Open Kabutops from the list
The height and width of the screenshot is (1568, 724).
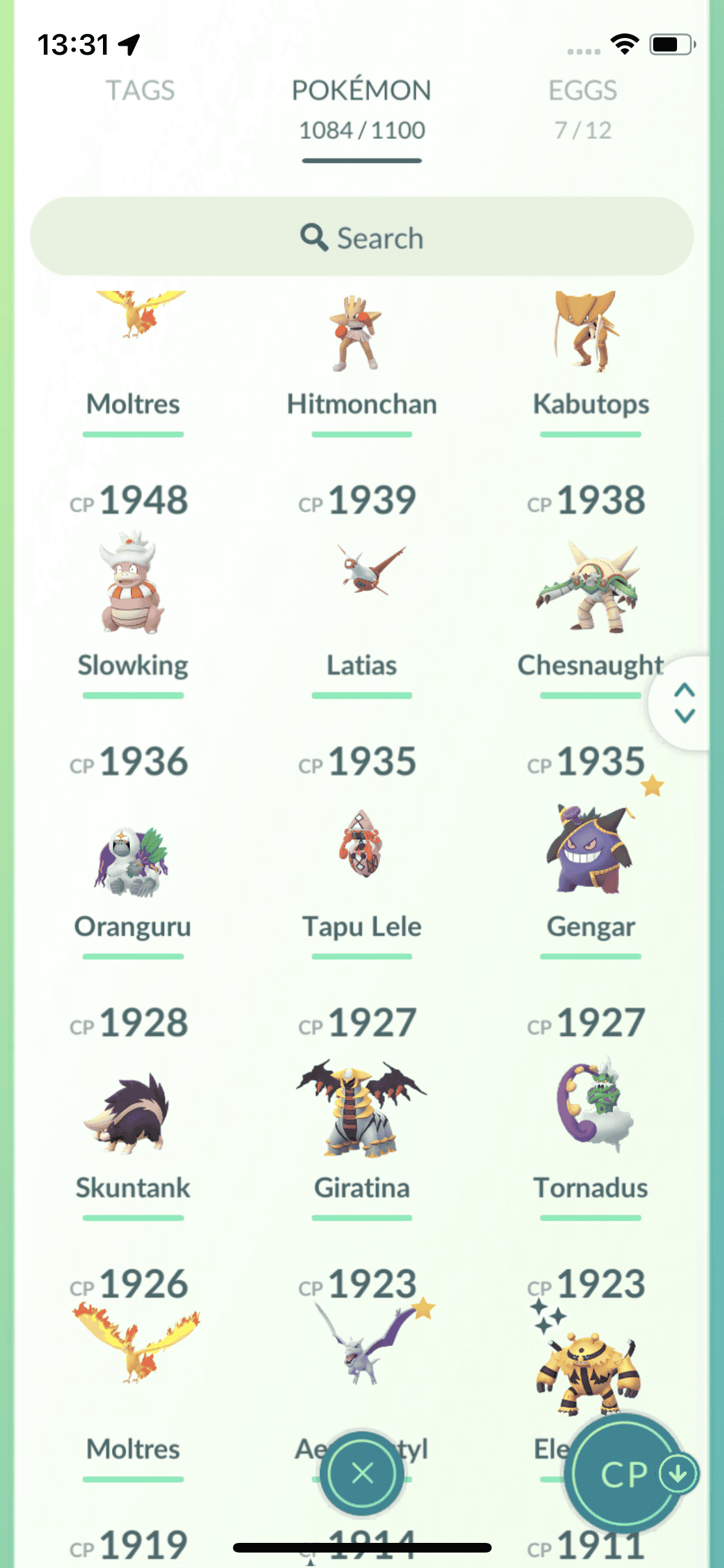tap(590, 348)
